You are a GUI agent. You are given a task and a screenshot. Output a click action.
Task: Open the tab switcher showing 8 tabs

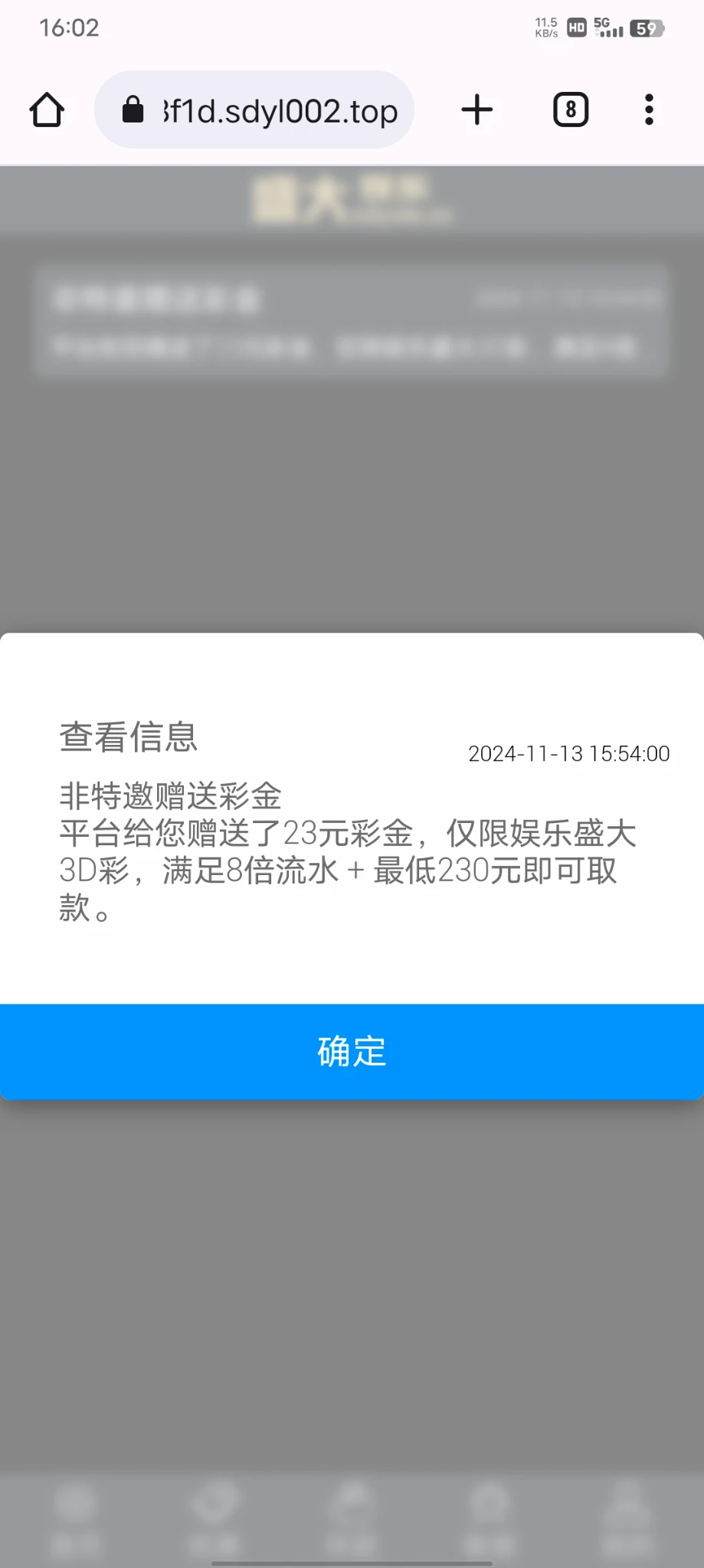coord(571,110)
